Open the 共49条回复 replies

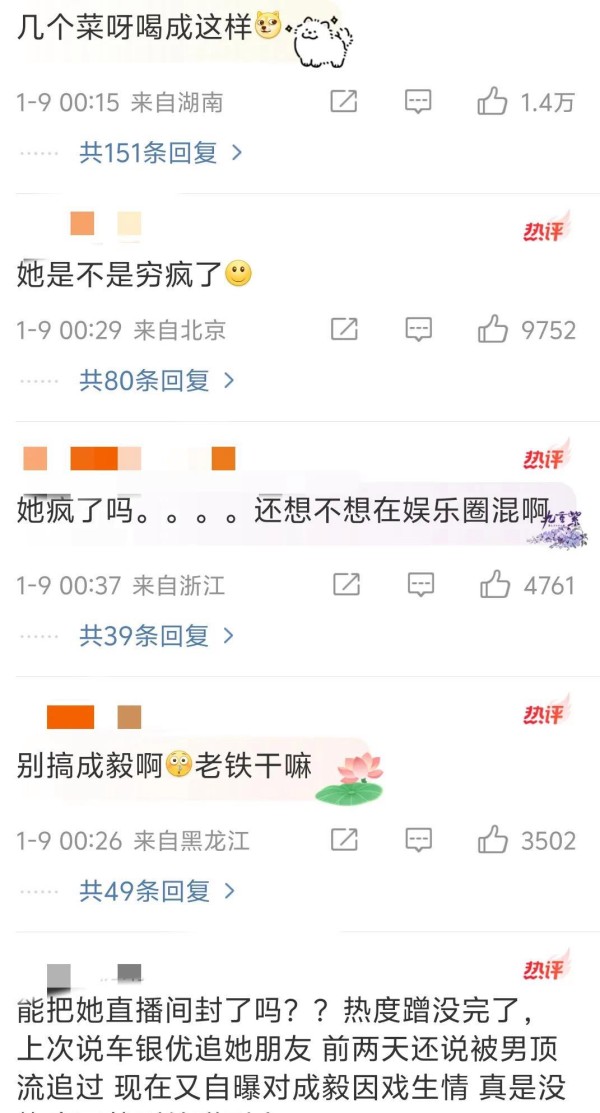point(157,890)
